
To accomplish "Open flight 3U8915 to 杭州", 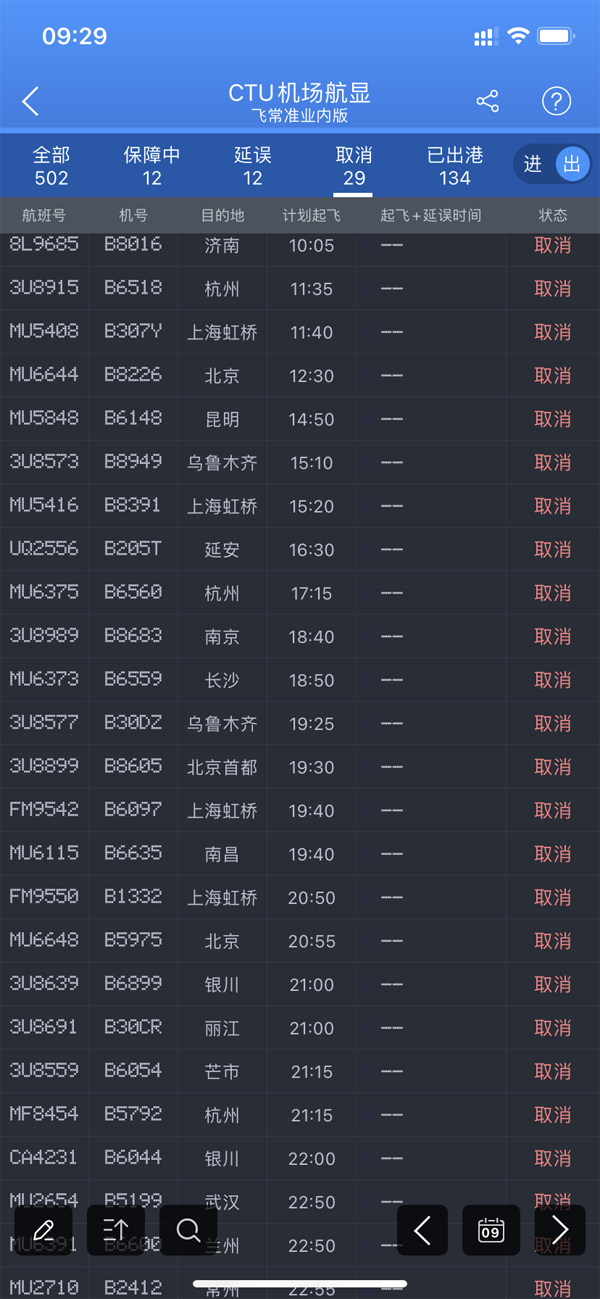I will click(300, 288).
